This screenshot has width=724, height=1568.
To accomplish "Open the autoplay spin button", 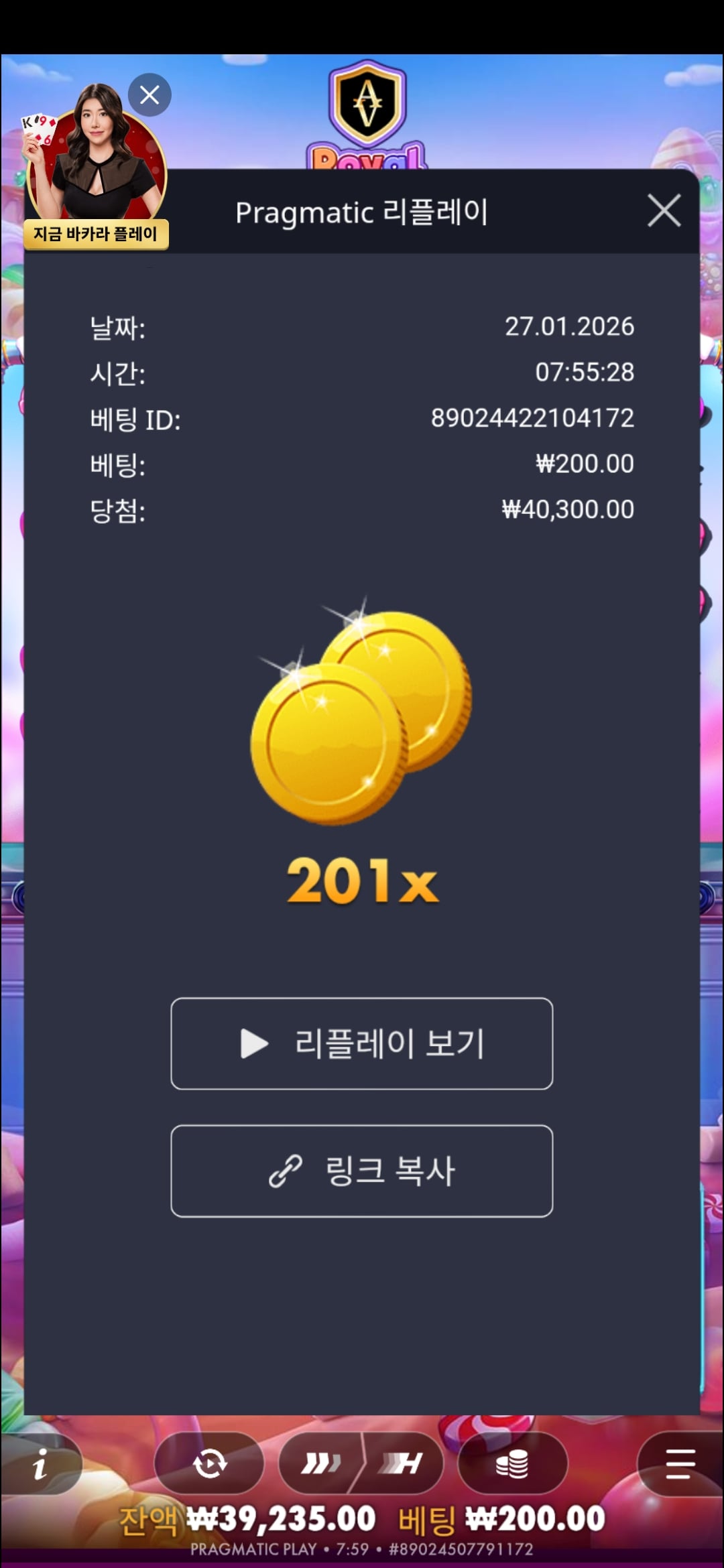I will [x=209, y=1464].
